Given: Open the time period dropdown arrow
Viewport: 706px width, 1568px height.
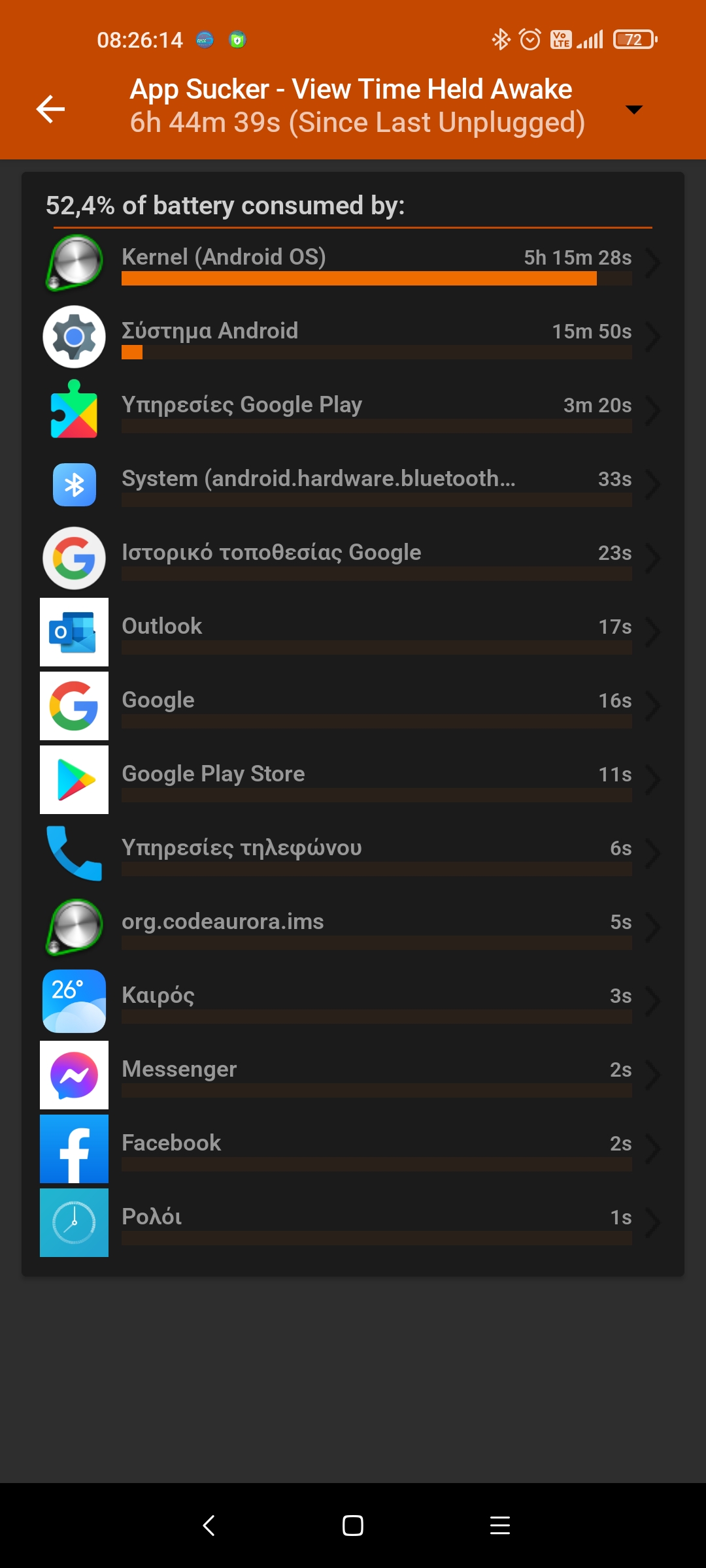Looking at the screenshot, I should 633,109.
